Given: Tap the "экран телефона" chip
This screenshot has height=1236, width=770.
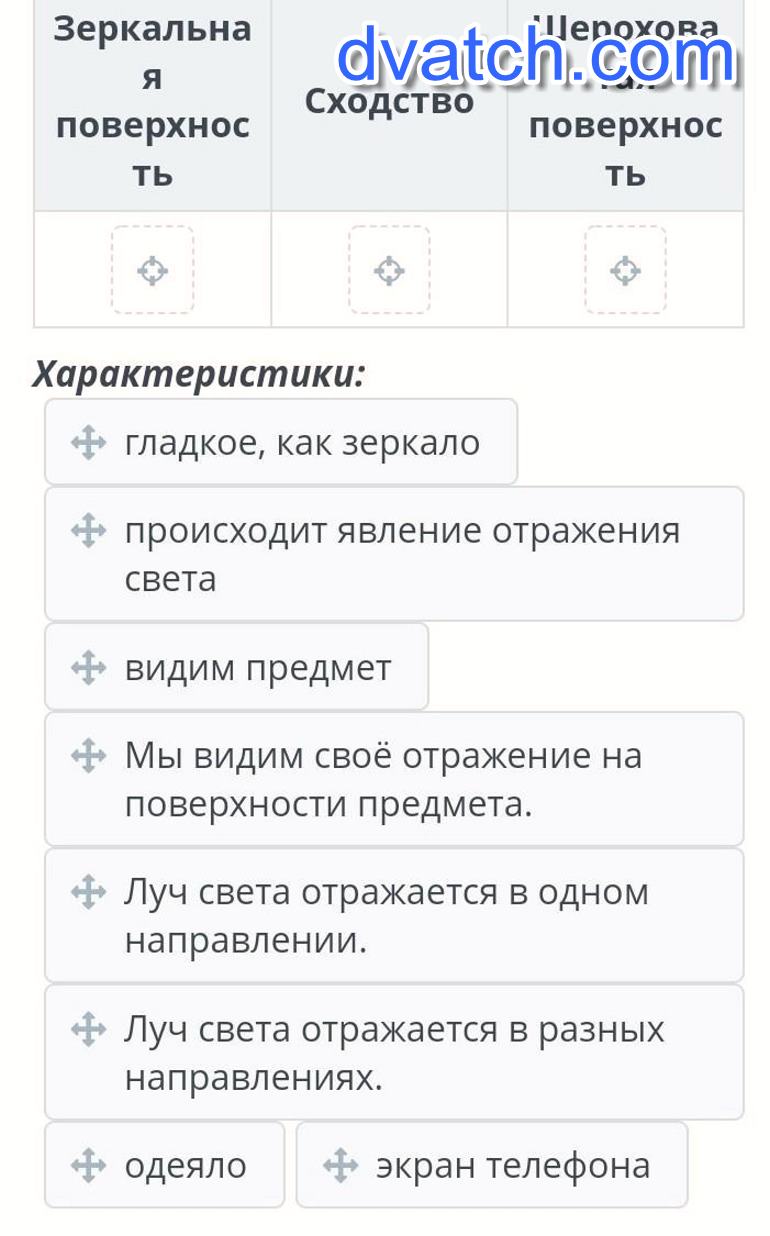Looking at the screenshot, I should point(492,1165).
